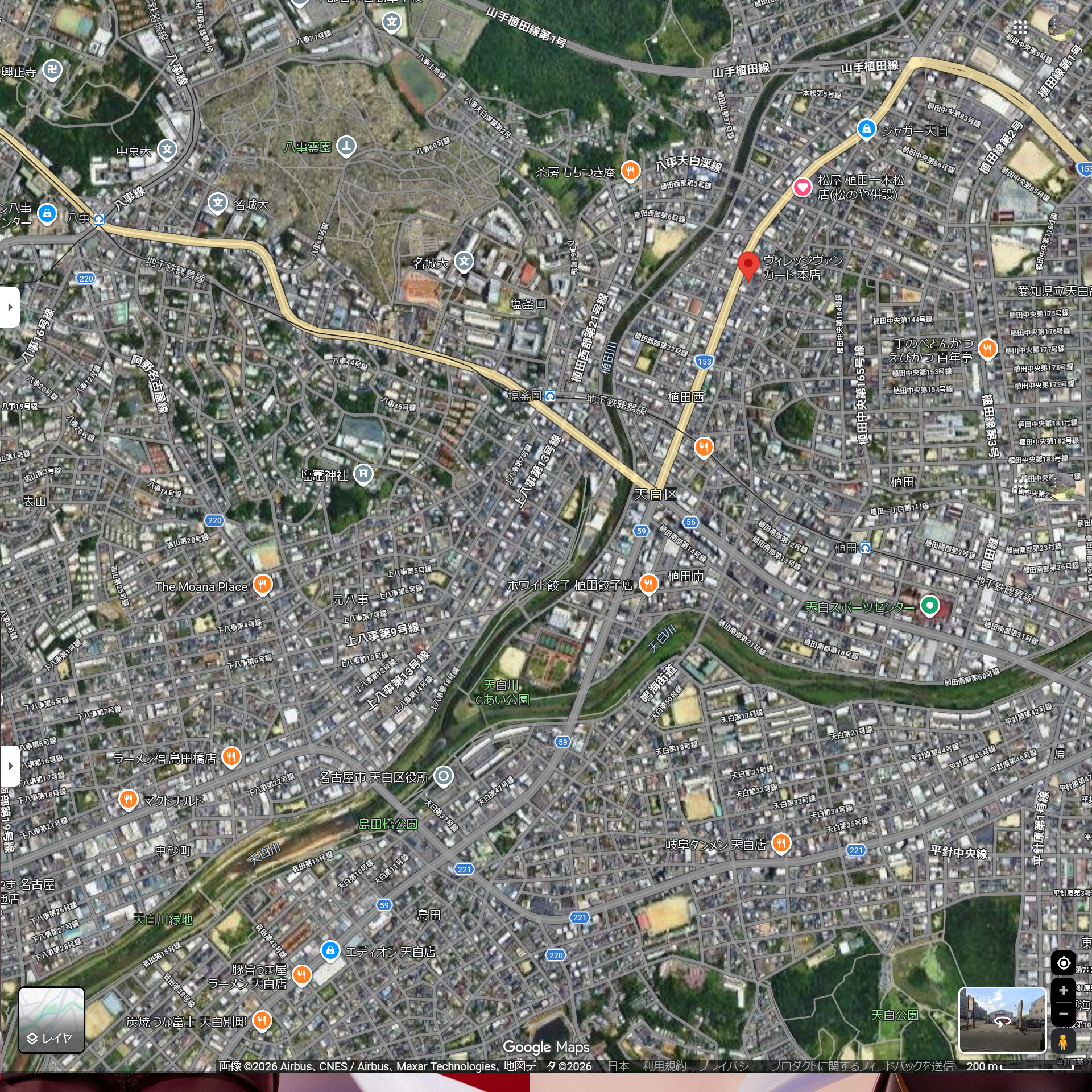Tap the 名古屋市 天白区役所 marker
Screen dimensions: 1092x1092
click(443, 775)
